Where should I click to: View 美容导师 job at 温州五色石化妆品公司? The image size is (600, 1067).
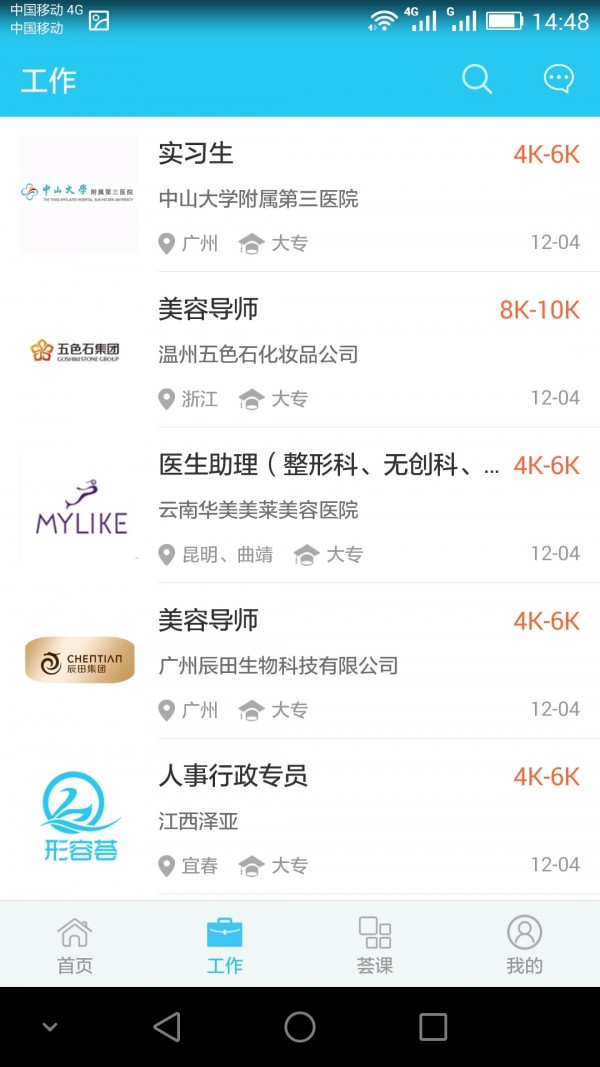(300, 350)
